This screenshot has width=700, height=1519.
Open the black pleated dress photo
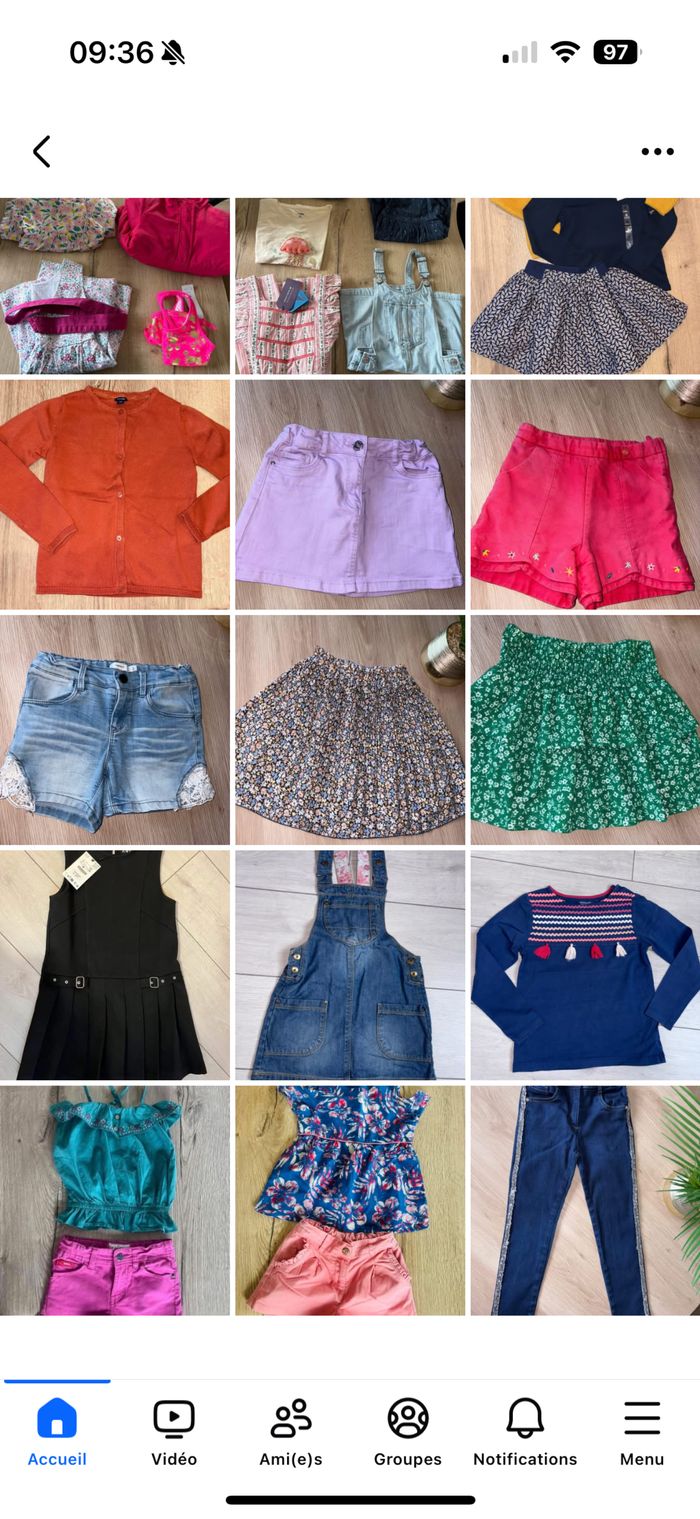point(115,965)
